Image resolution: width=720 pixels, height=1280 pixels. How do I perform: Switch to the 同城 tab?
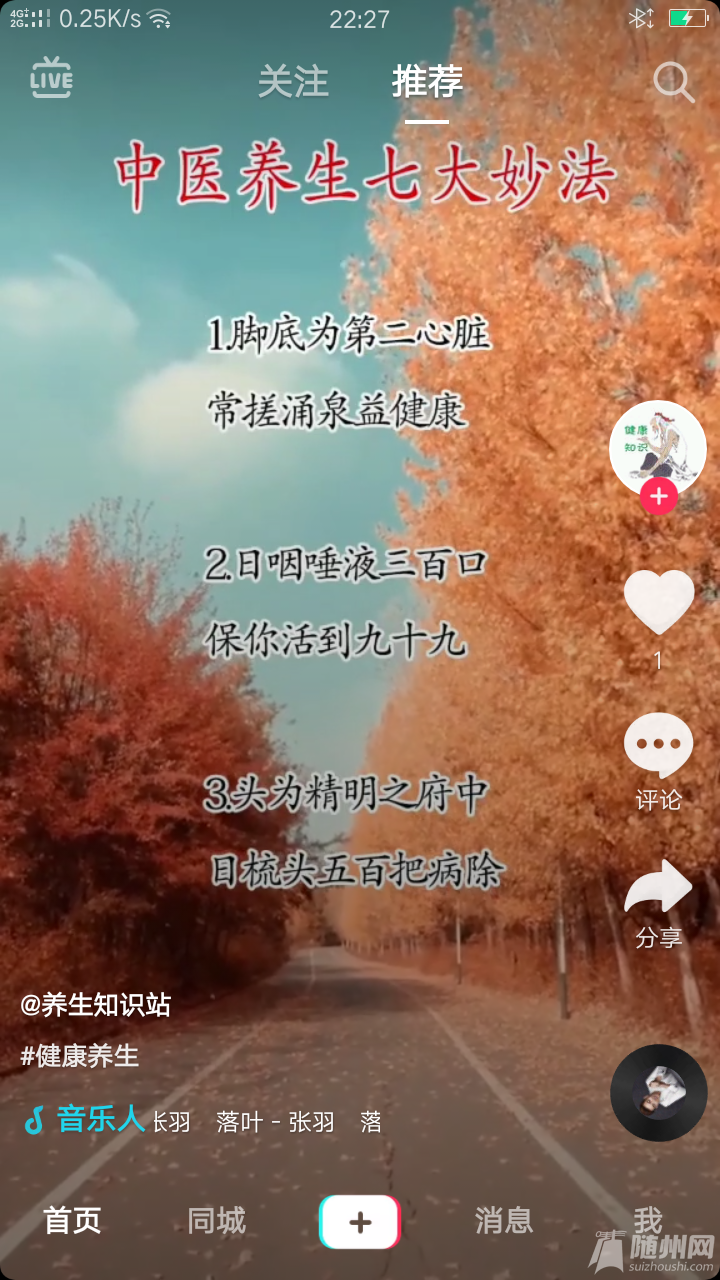pyautogui.click(x=216, y=1221)
